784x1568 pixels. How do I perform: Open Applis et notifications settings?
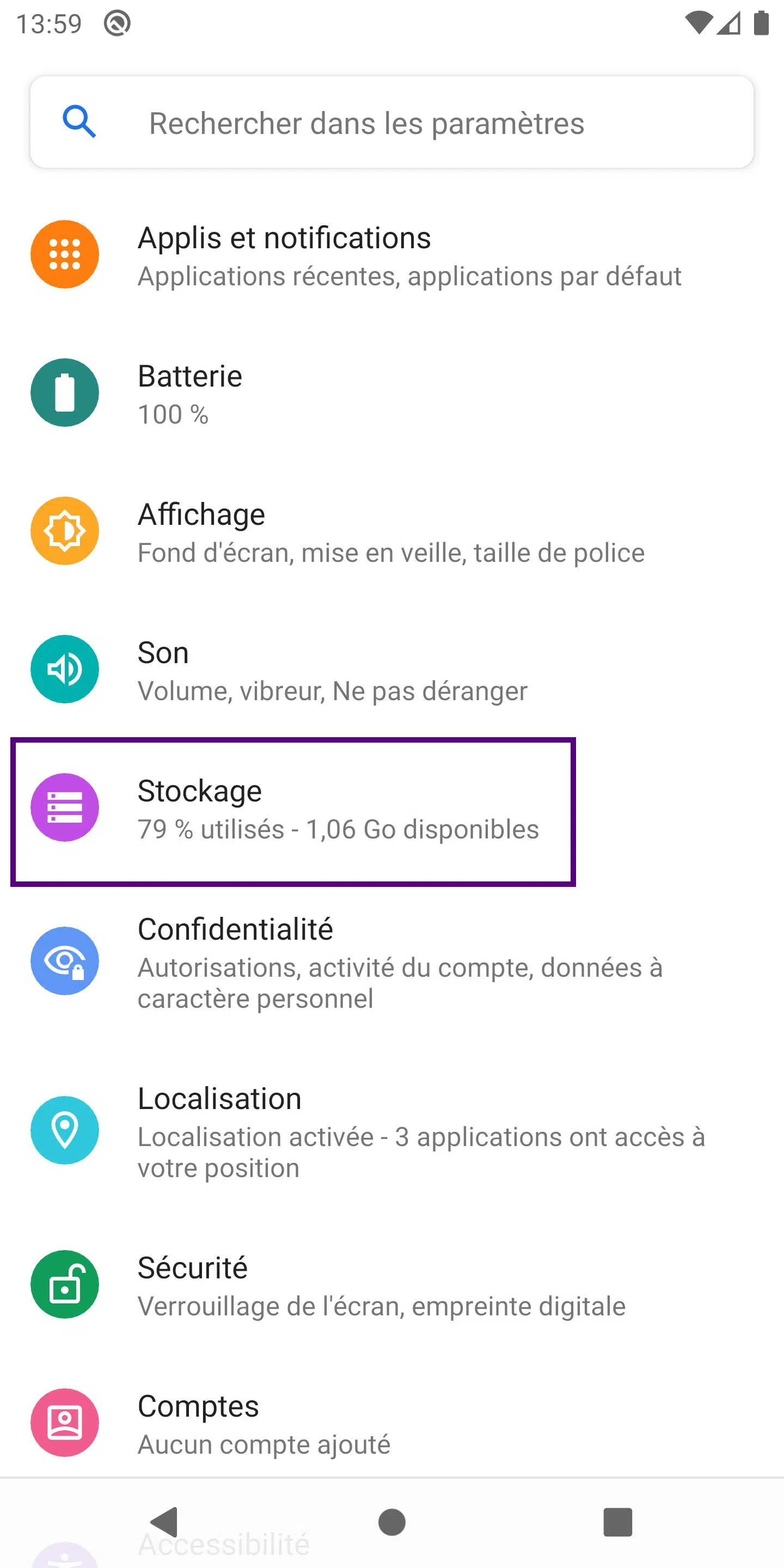pos(392,255)
